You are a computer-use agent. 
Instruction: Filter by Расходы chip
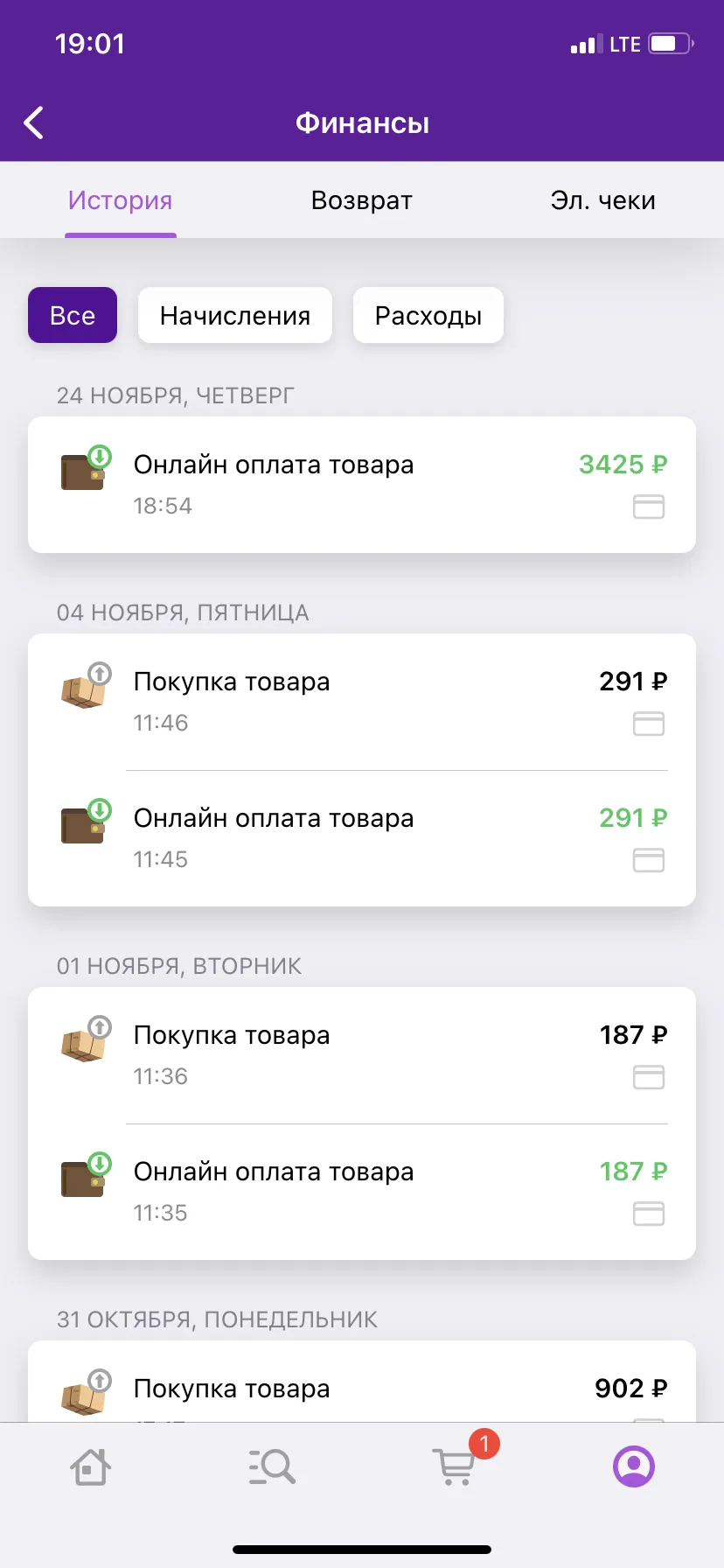click(428, 315)
